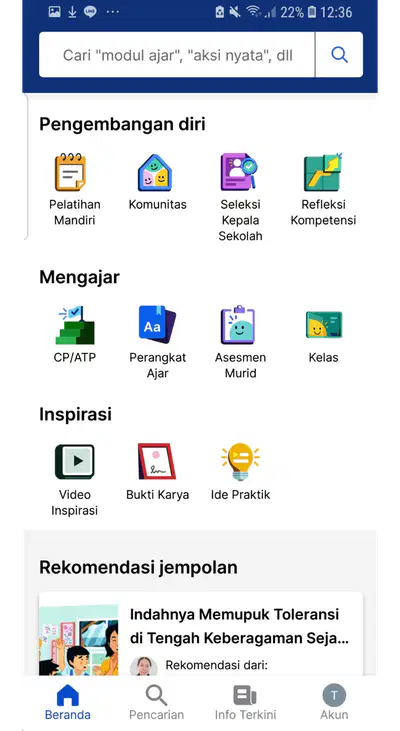Open Pelatihan Mandiri
Image resolution: width=400 pixels, height=731 pixels.
click(75, 190)
